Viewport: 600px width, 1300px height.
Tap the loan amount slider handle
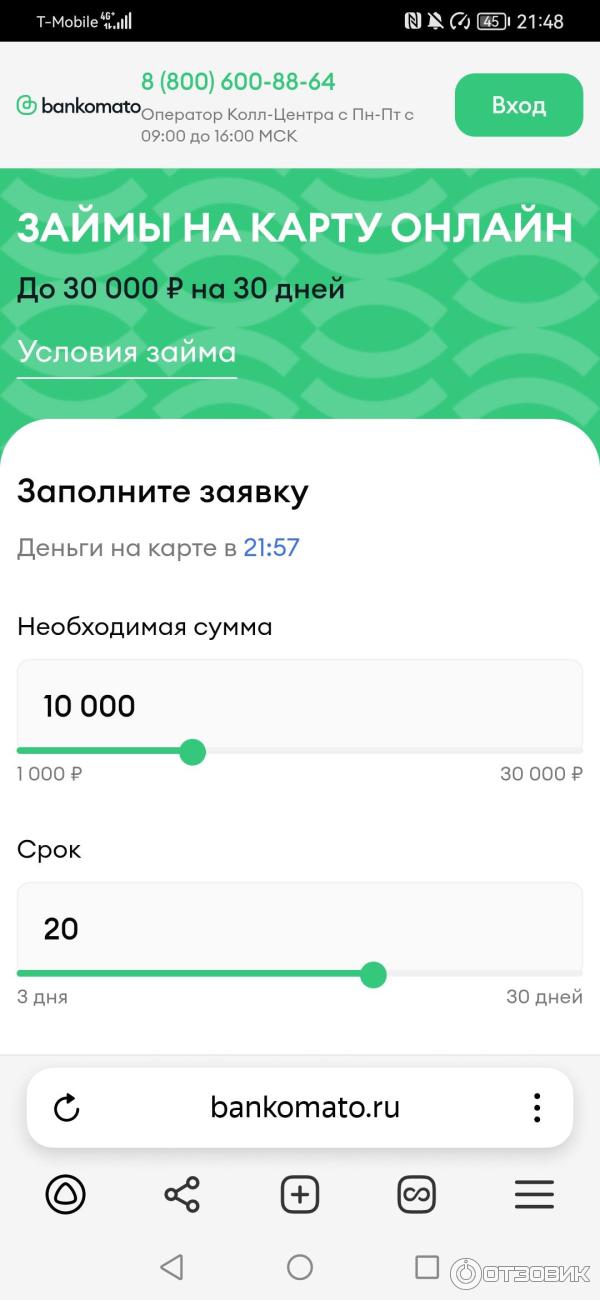tap(192, 752)
